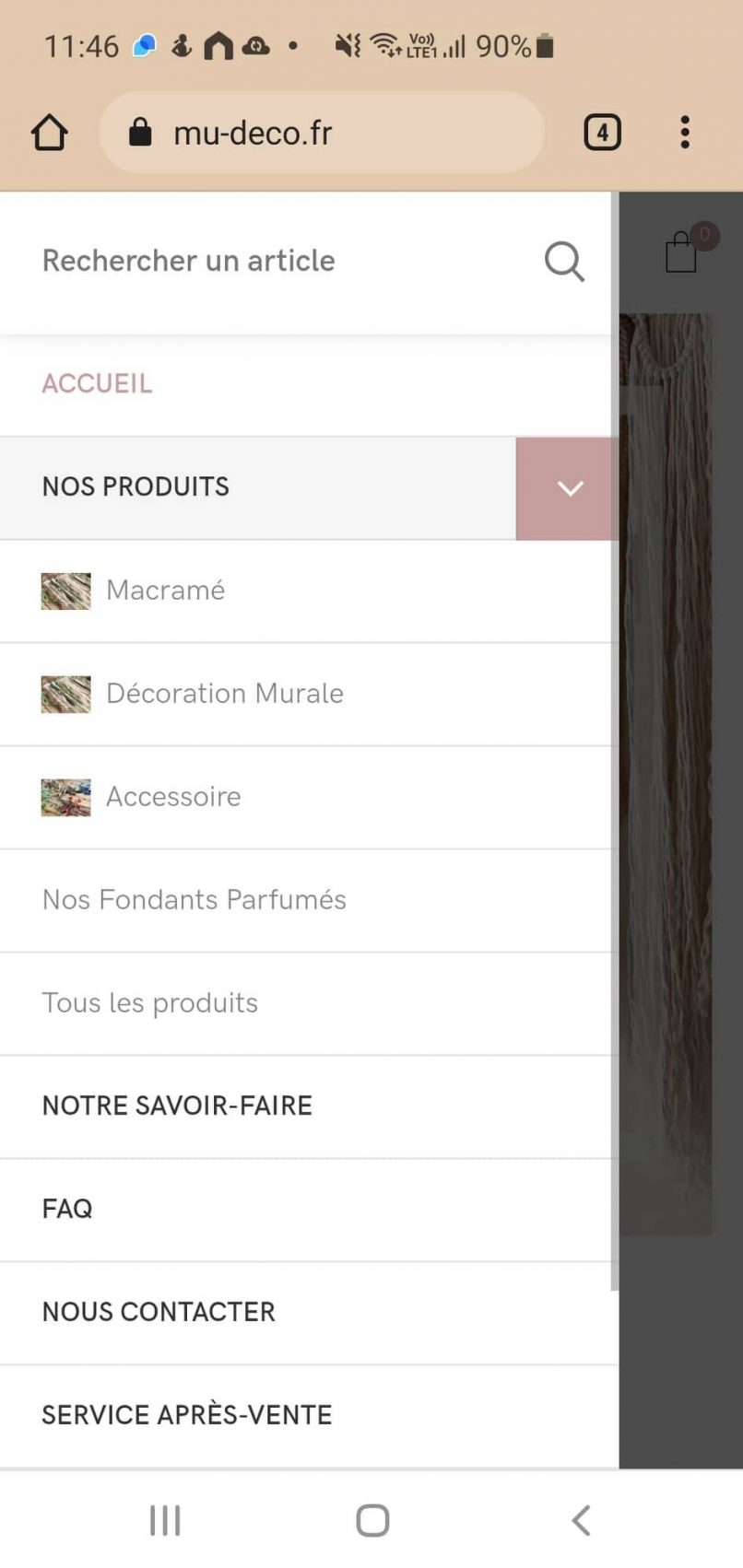Tap the search magnifier icon
Viewport: 743px width, 1568px height.
click(564, 262)
